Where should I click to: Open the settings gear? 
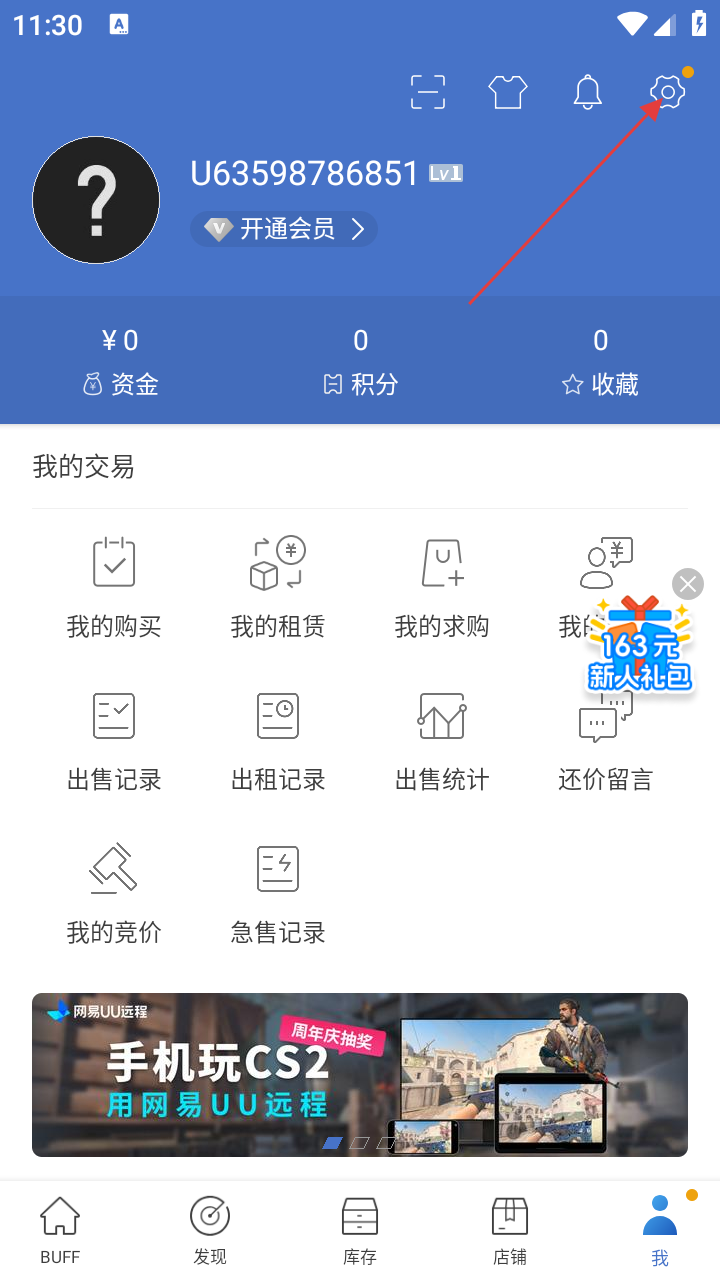coord(667,92)
